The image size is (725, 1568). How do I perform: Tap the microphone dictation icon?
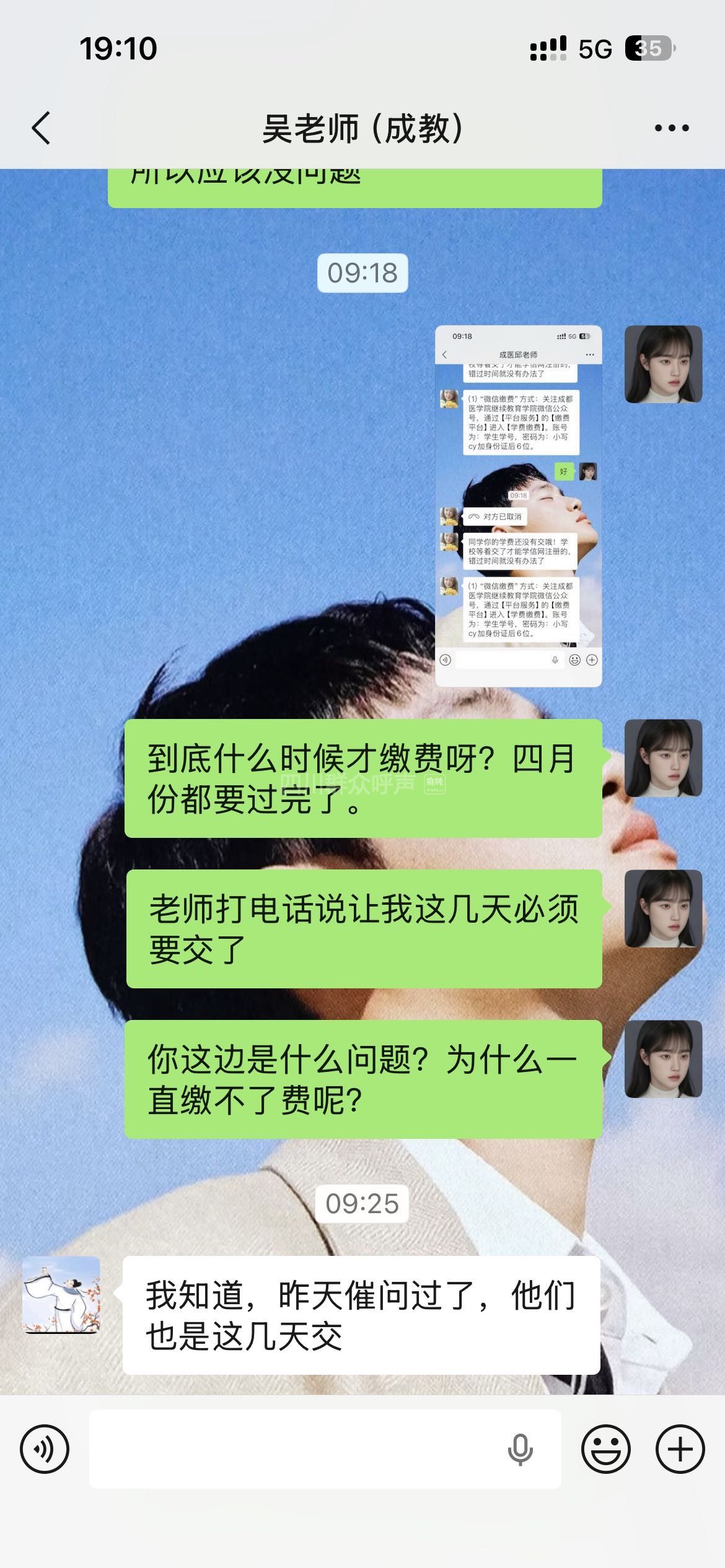(519, 1448)
